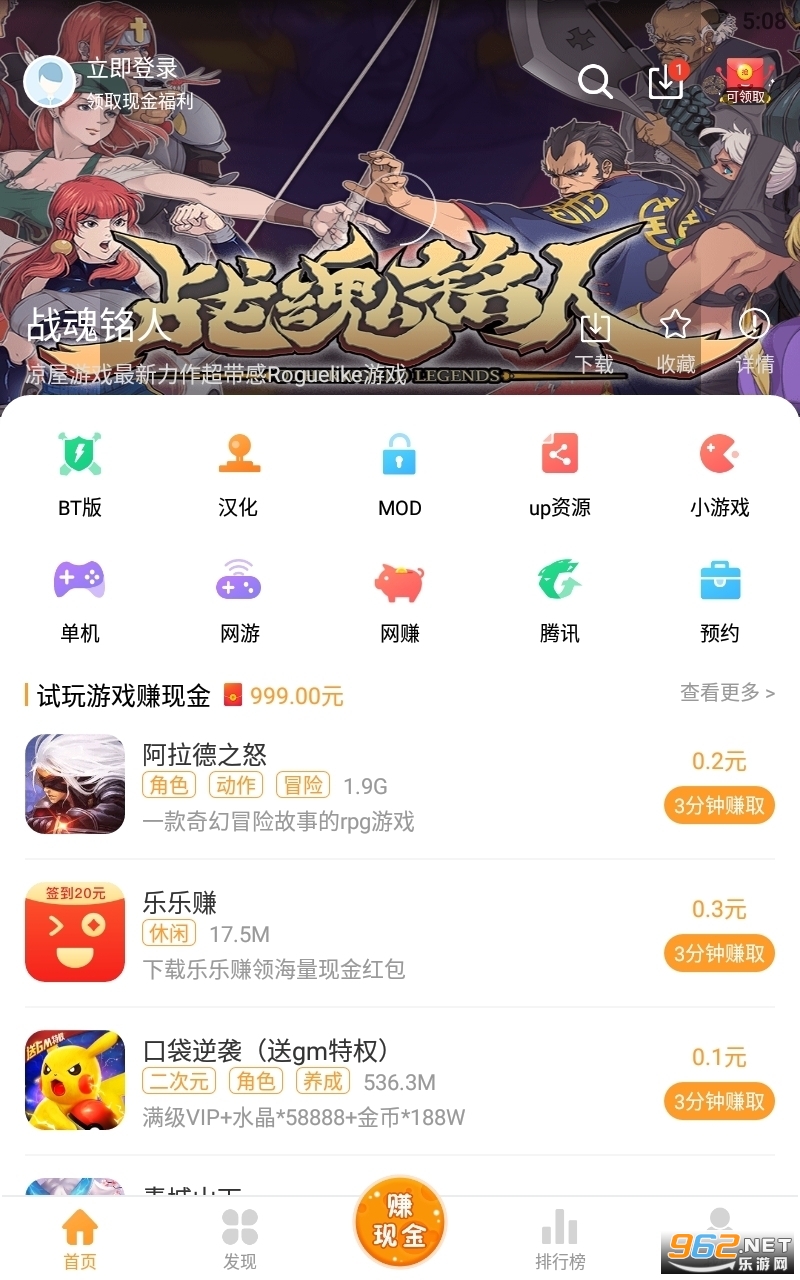Open the BT版 category
Viewport: 800px width, 1280px height.
pyautogui.click(x=80, y=470)
